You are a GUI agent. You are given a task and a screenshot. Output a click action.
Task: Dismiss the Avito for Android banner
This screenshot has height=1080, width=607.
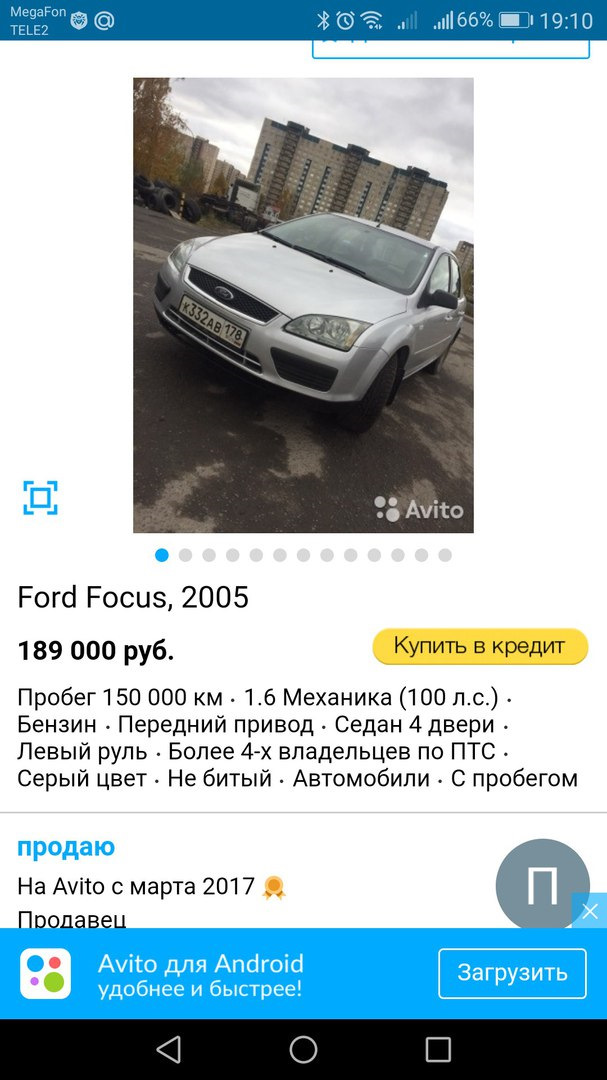coord(589,911)
